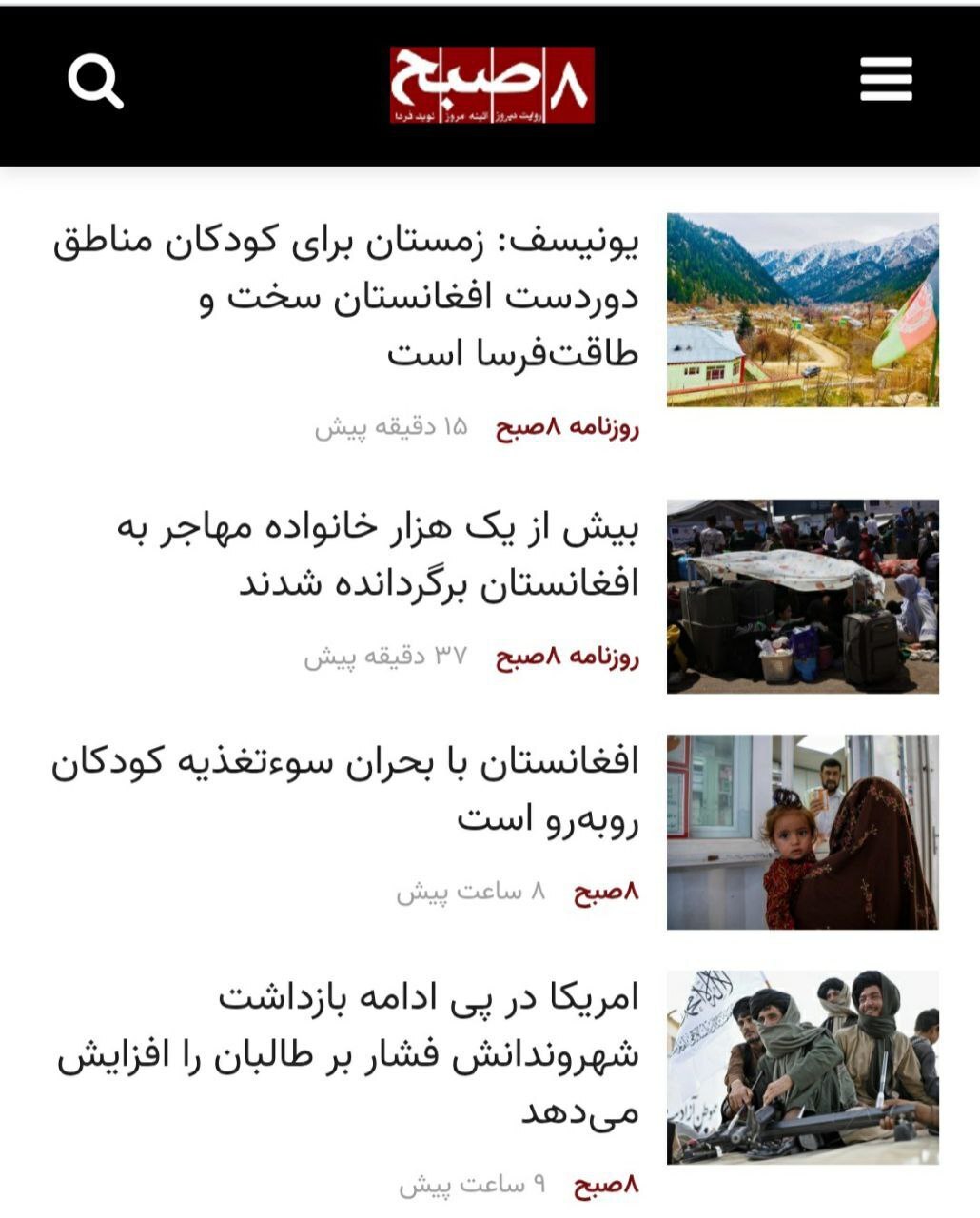The image size is (980, 1218).
Task: Tap the snowy mountain valley thumbnail
Action: point(802,310)
